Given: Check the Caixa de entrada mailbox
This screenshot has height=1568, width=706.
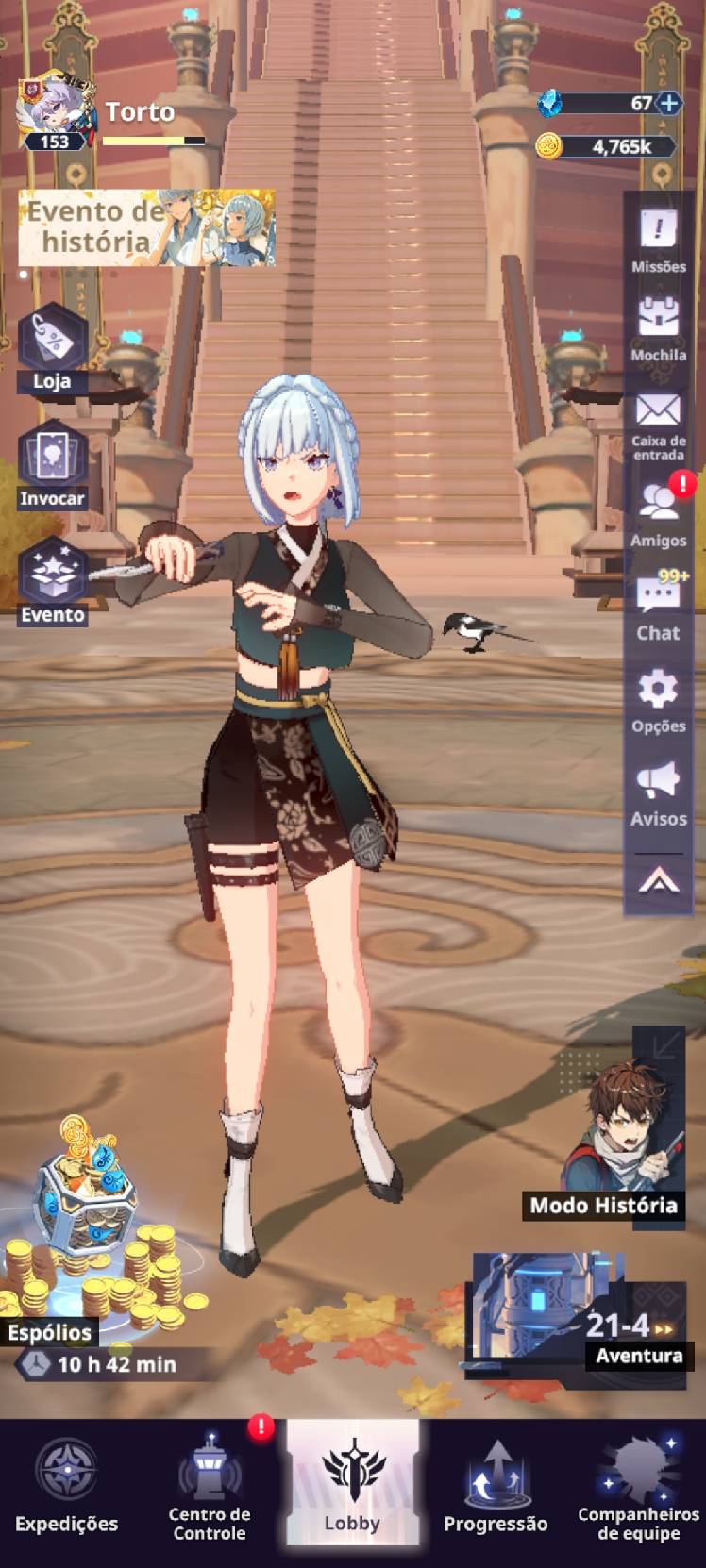Looking at the screenshot, I should [658, 424].
